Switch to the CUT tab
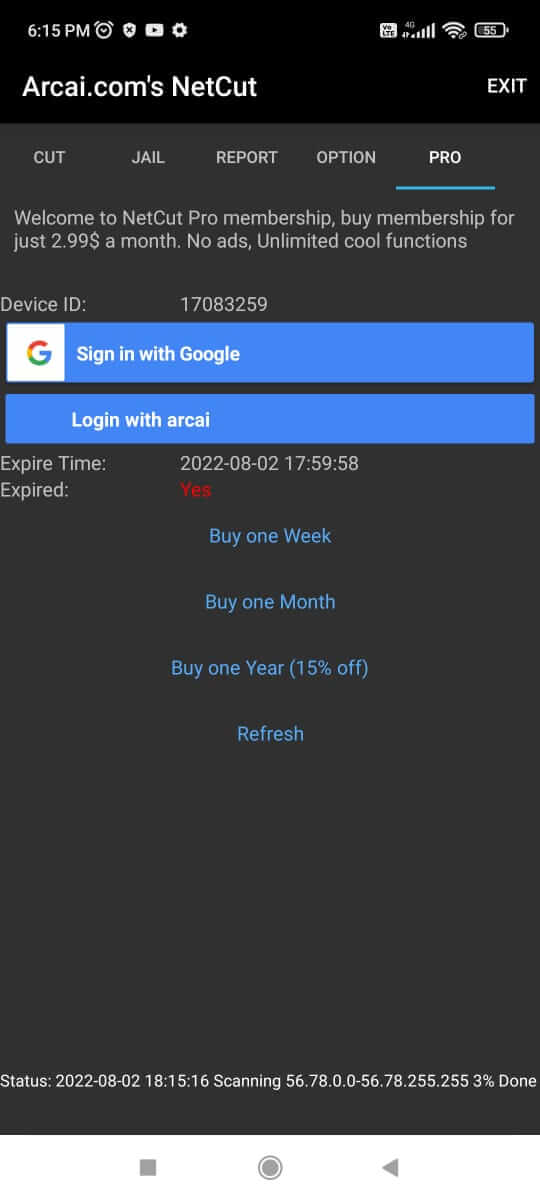 point(49,157)
